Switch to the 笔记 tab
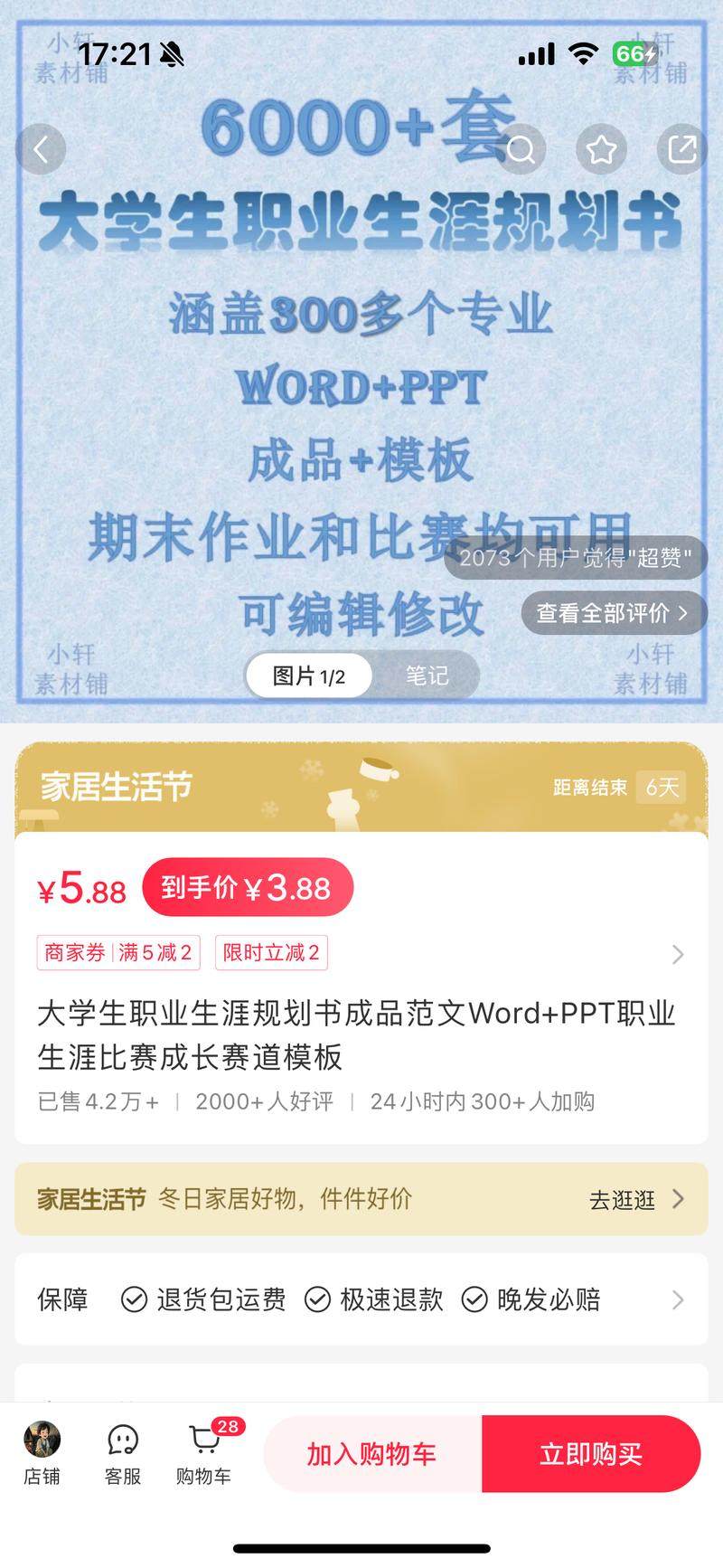 (x=427, y=675)
